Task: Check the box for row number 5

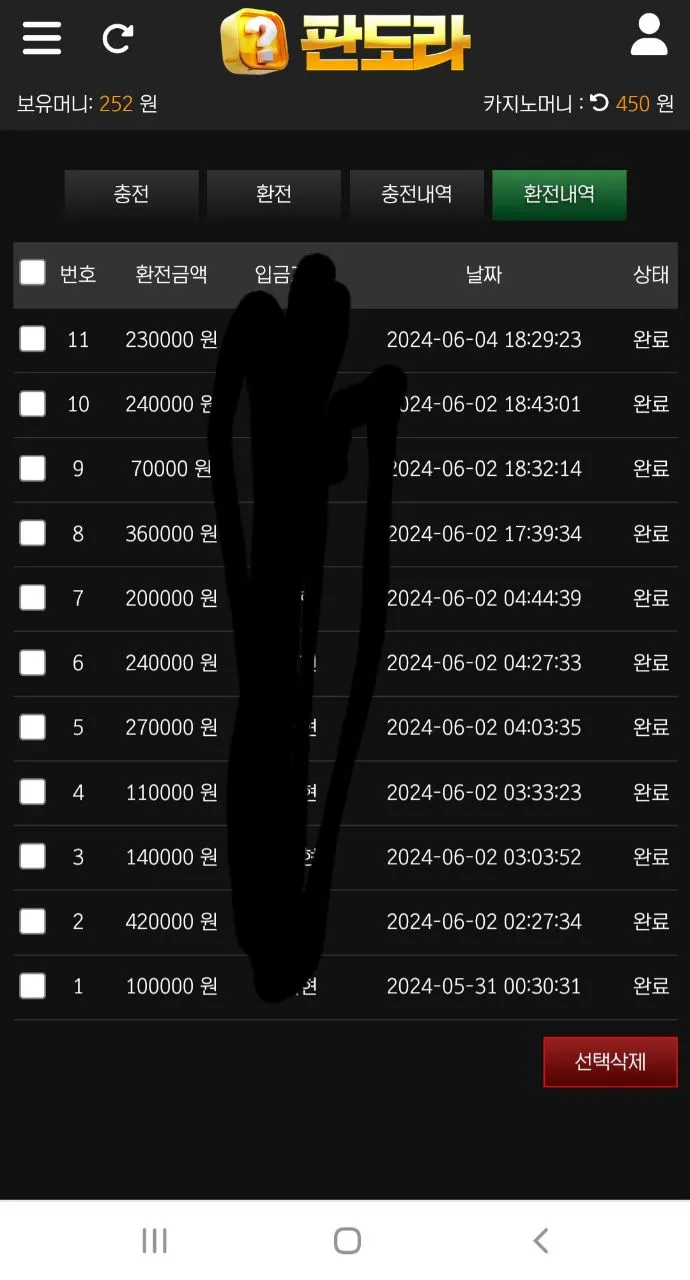Action: pyautogui.click(x=33, y=727)
